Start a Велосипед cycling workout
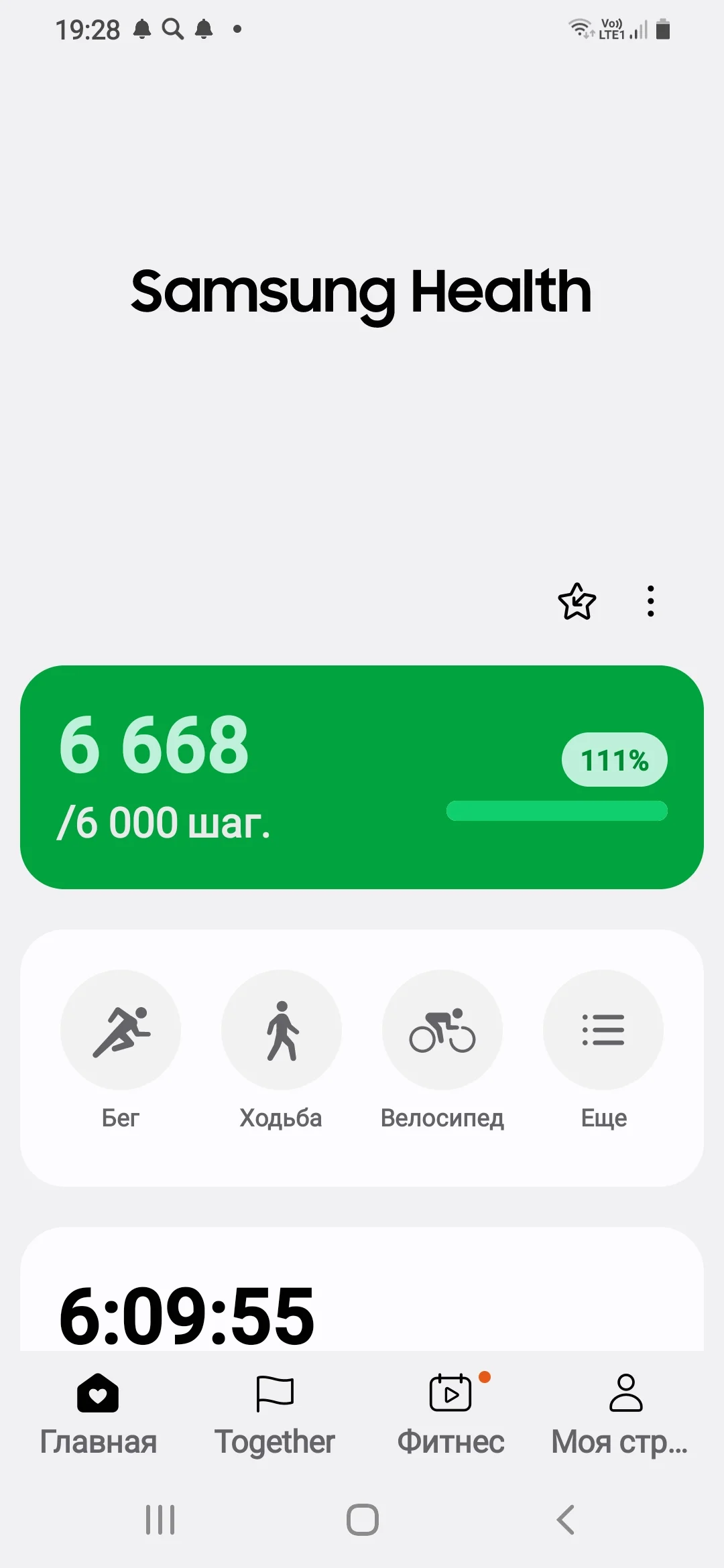This screenshot has width=724, height=1568. tap(442, 1030)
